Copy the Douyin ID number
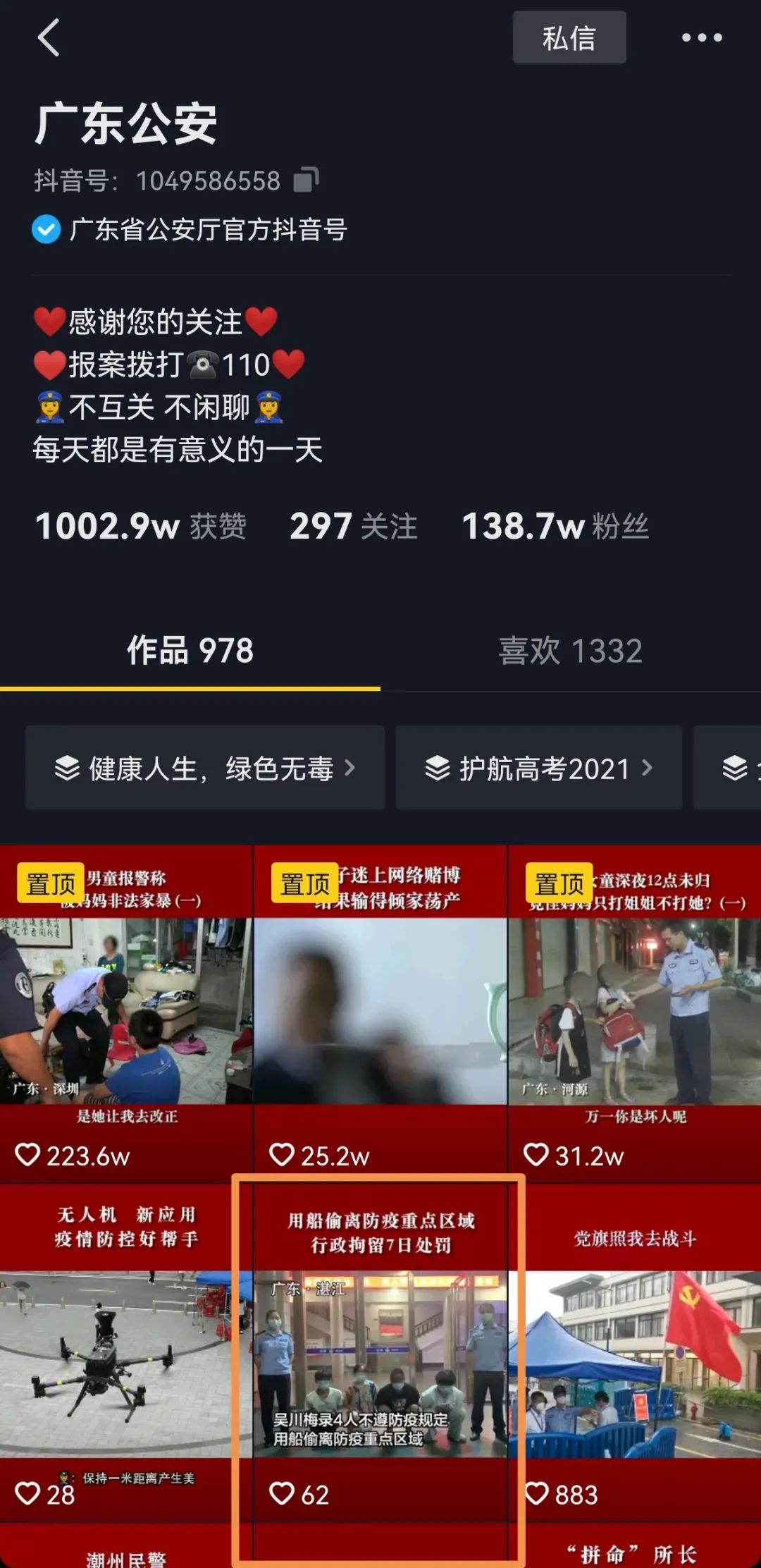761x1568 pixels. pyautogui.click(x=306, y=180)
